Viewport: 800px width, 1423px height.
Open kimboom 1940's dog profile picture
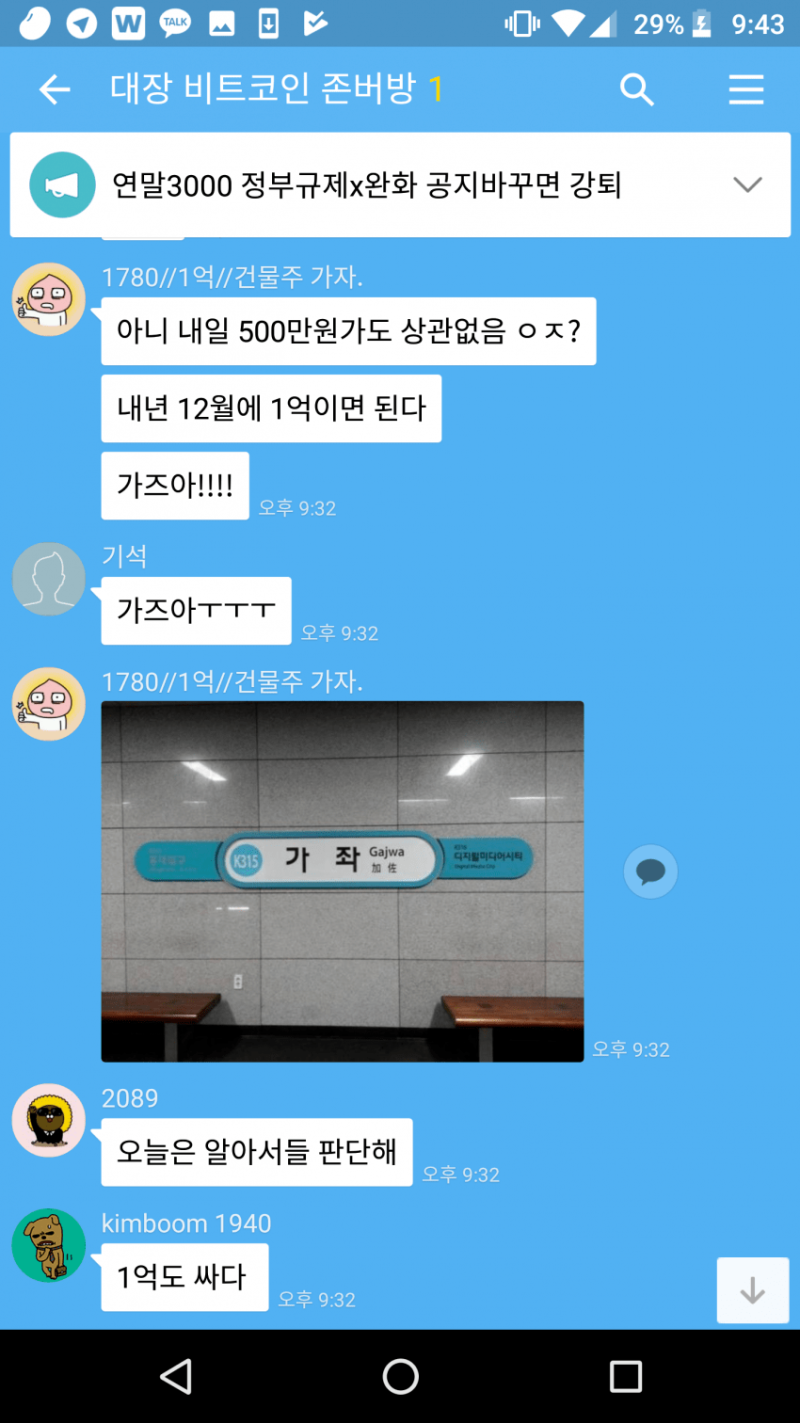tap(48, 1245)
